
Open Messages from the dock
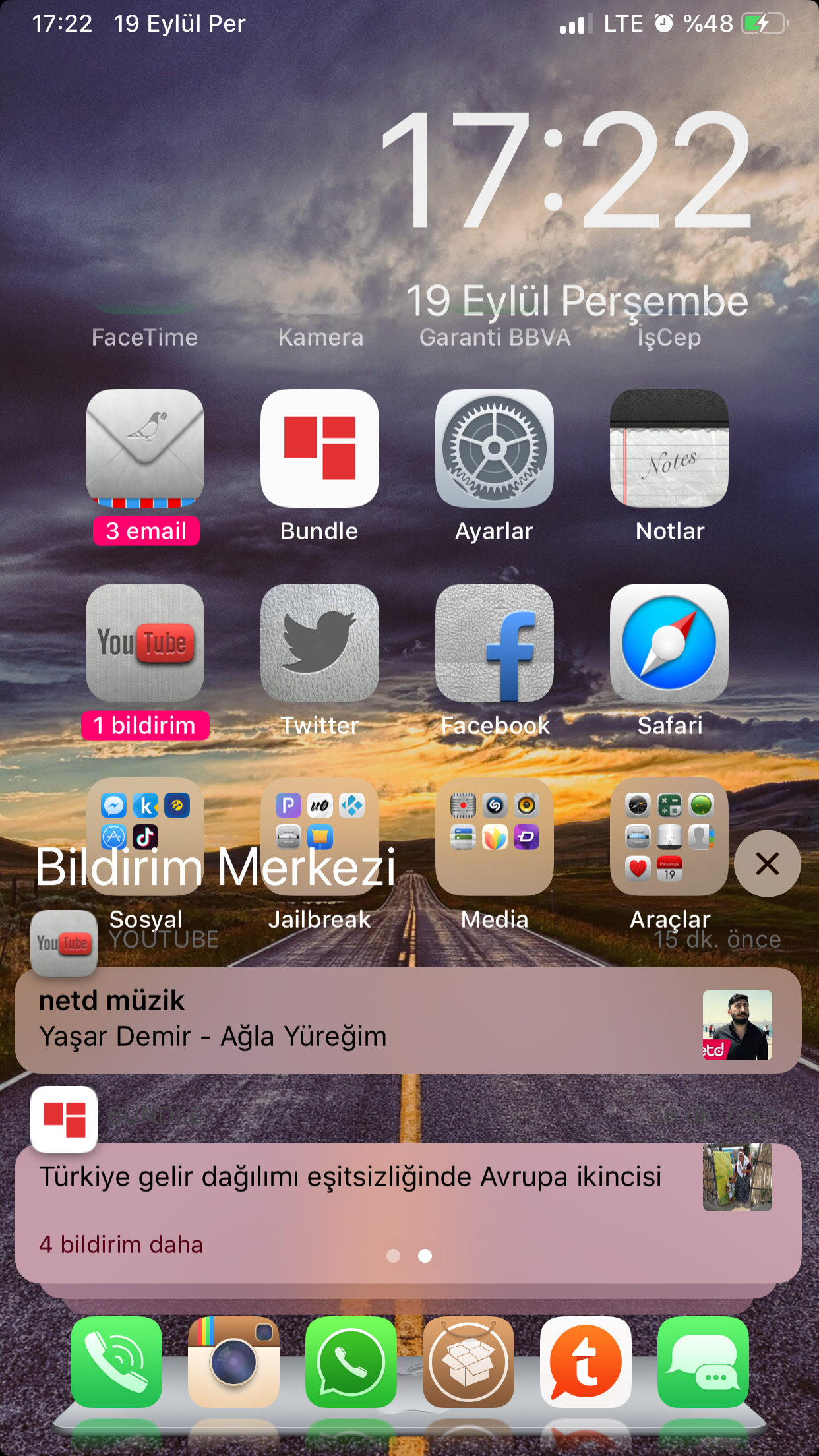[703, 1361]
